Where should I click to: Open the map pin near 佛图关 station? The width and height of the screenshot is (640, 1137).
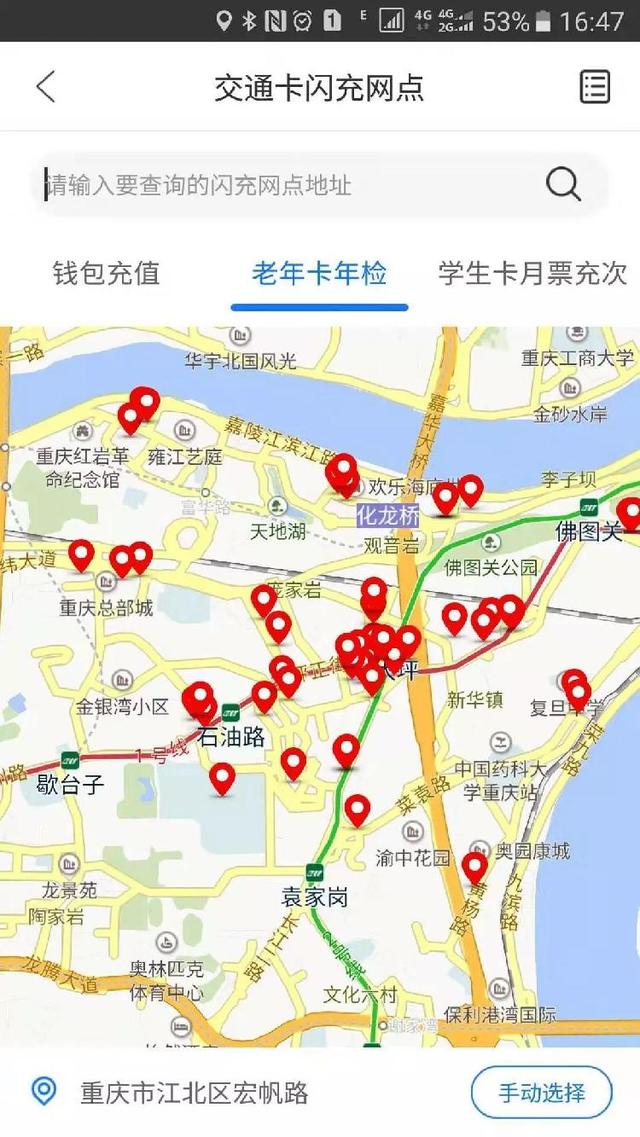coord(629,513)
